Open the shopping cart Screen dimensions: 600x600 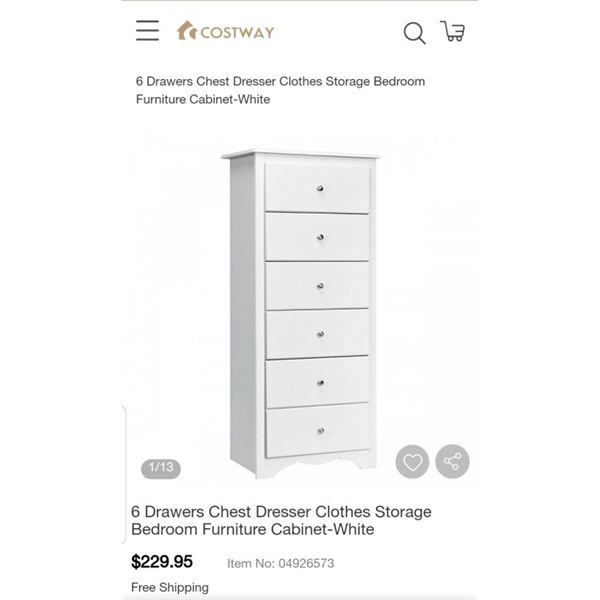click(453, 31)
